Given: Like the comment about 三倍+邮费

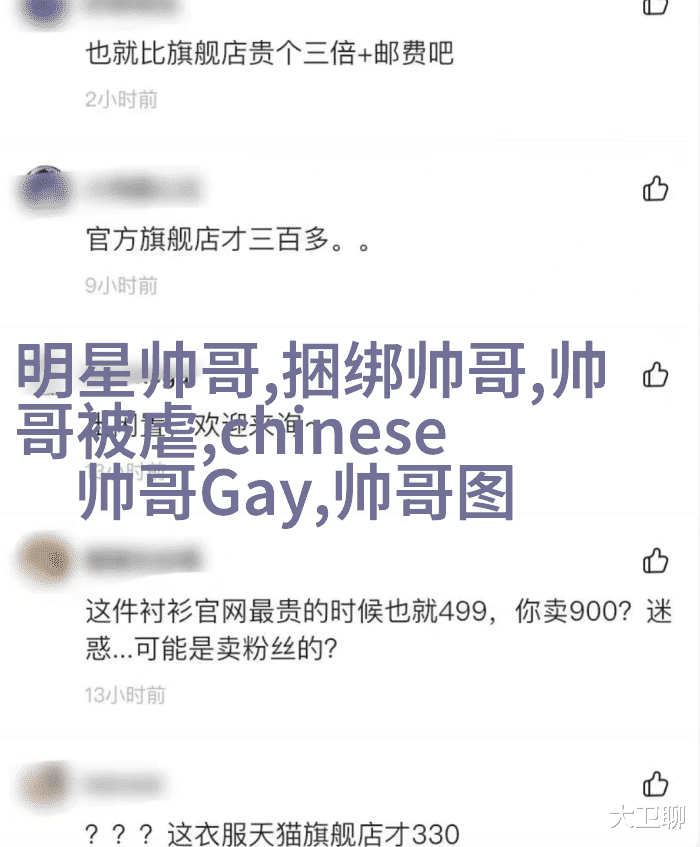Looking at the screenshot, I should point(656,5).
